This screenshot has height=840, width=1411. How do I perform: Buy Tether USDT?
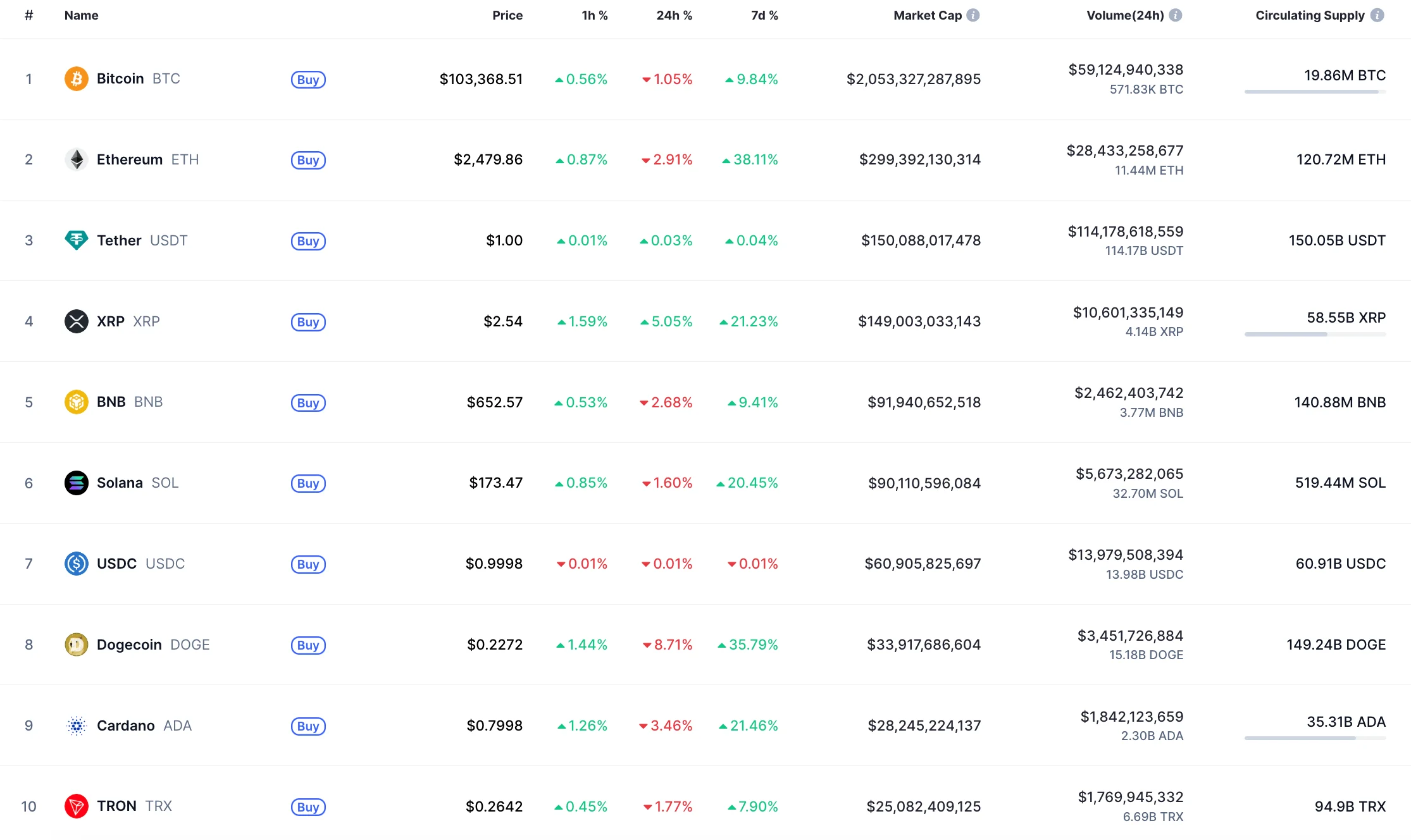pos(308,241)
